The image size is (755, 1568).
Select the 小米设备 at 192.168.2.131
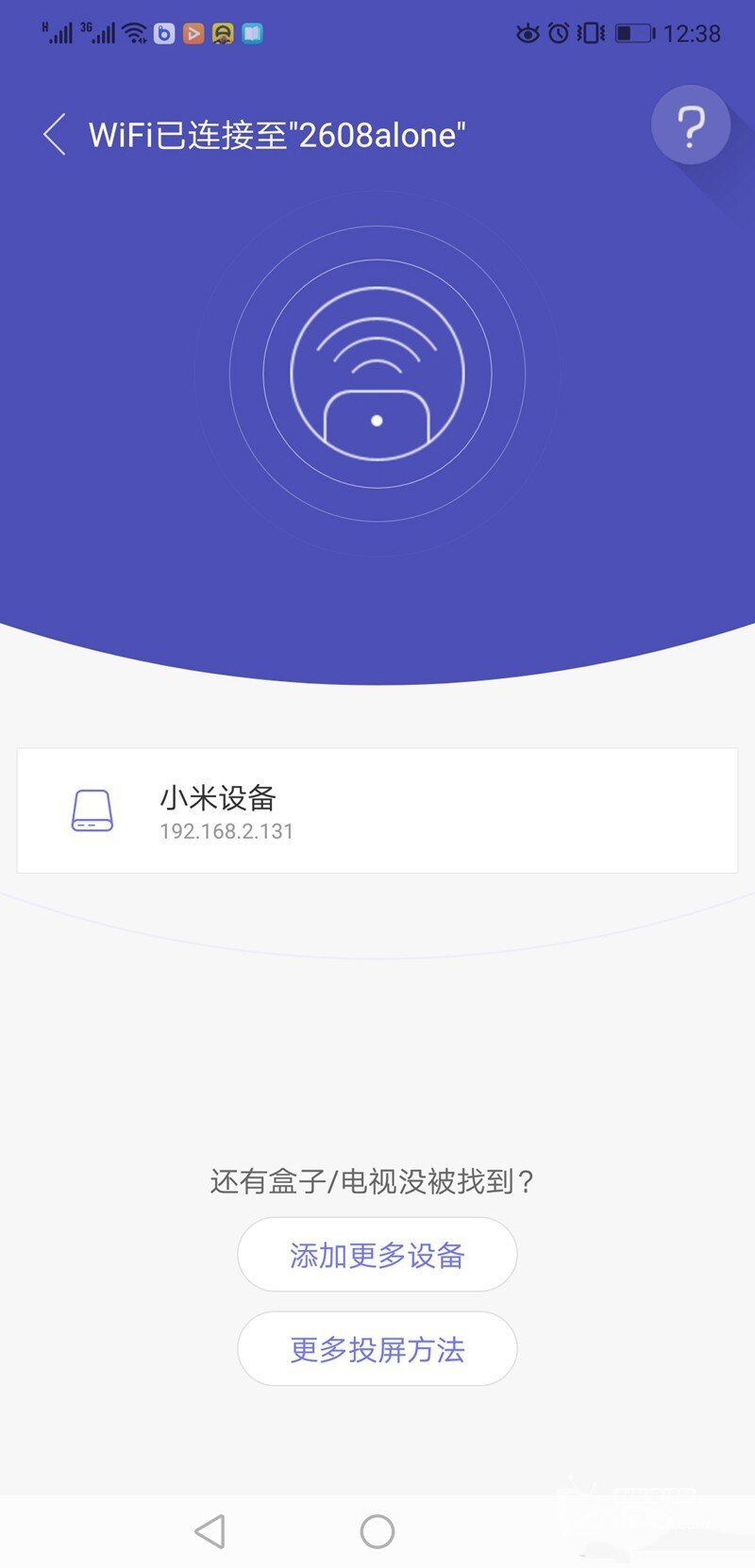pos(377,810)
